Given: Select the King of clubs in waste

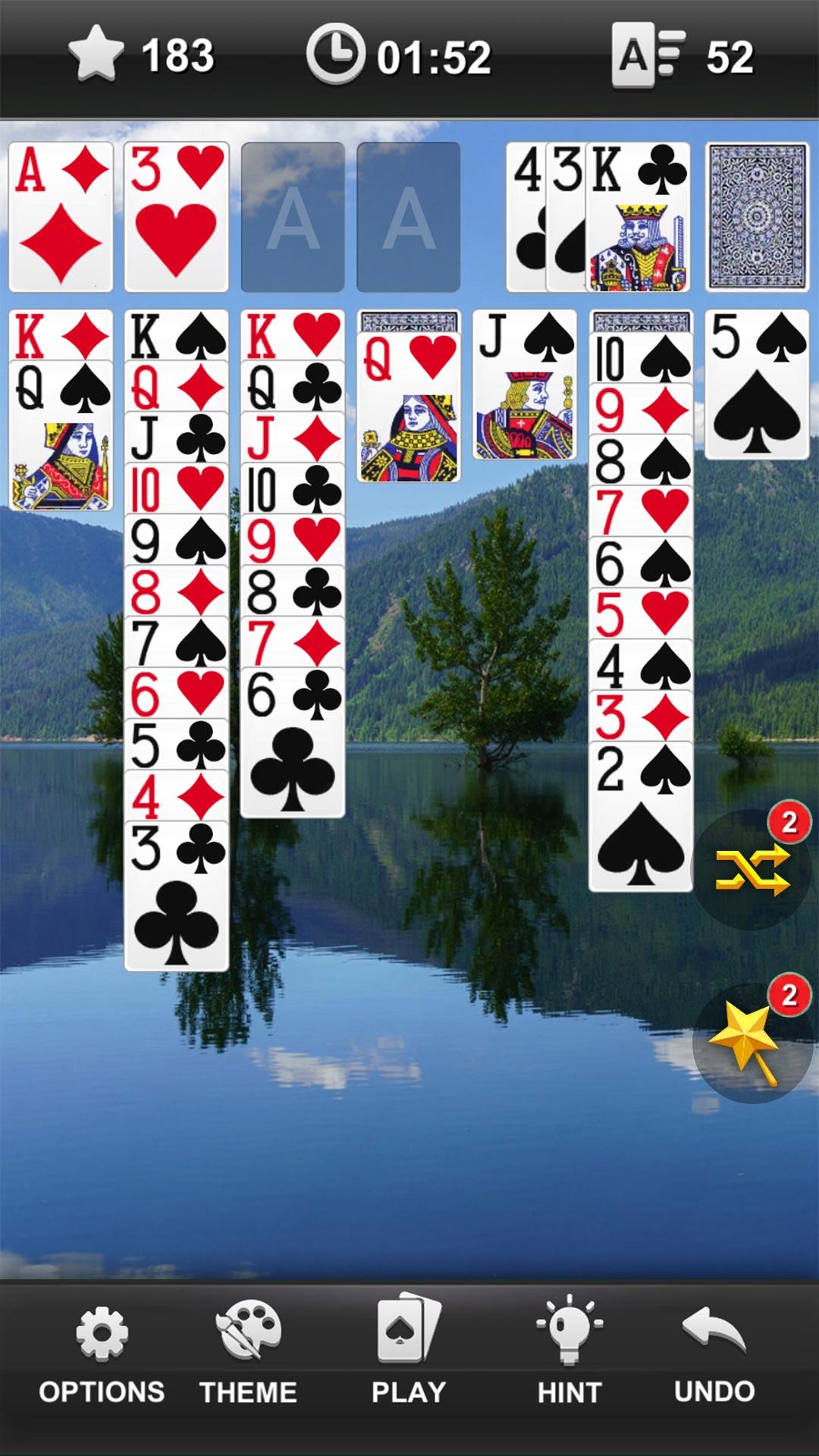Looking at the screenshot, I should coord(638,217).
